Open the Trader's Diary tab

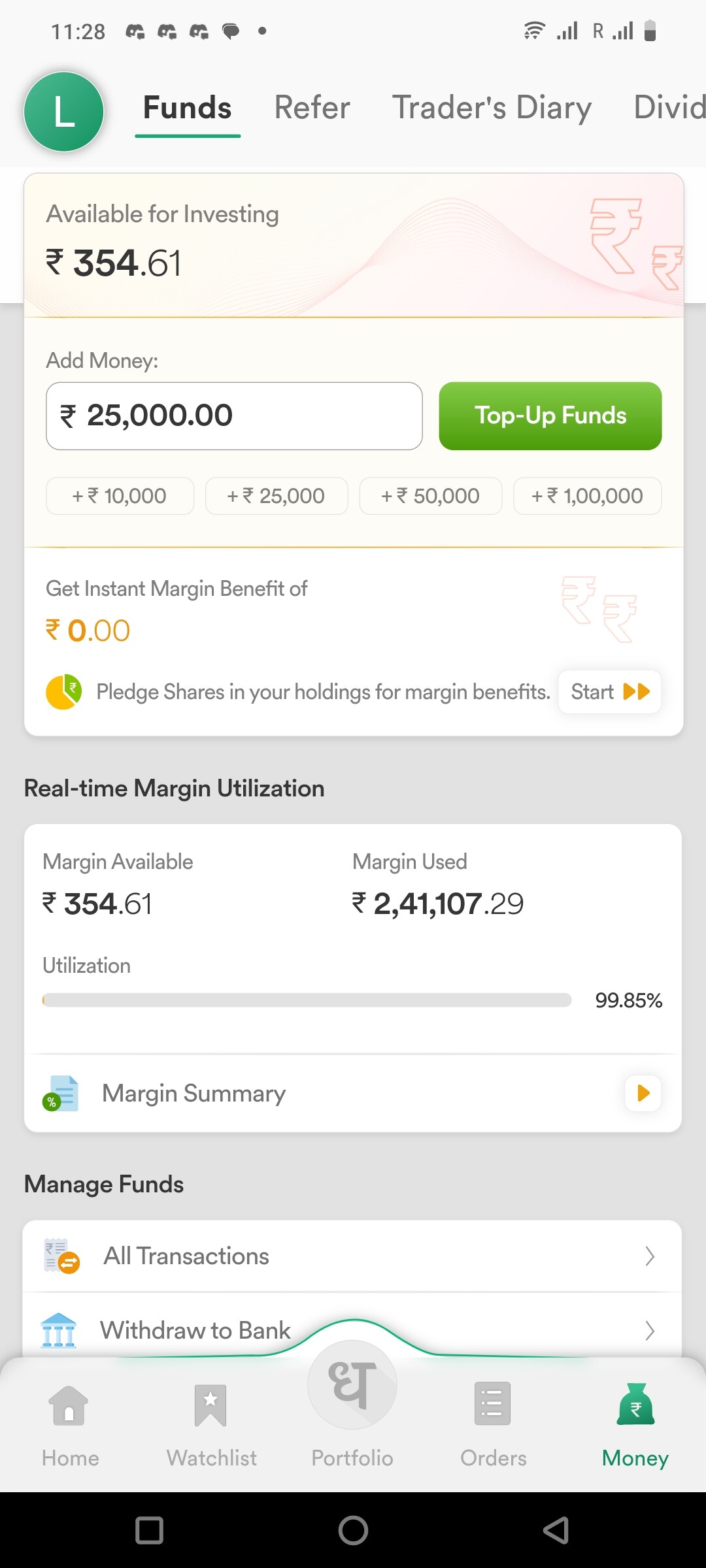pyautogui.click(x=492, y=108)
